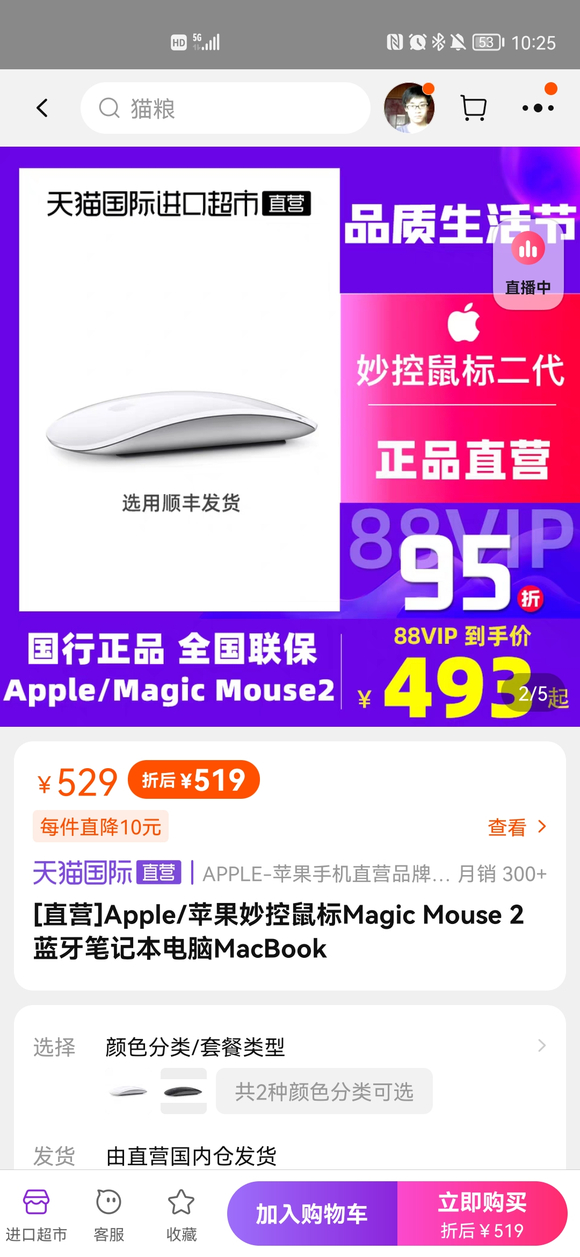Expand 颜色分类/套餐类型 selection row
580x1257 pixels.
click(x=290, y=1047)
